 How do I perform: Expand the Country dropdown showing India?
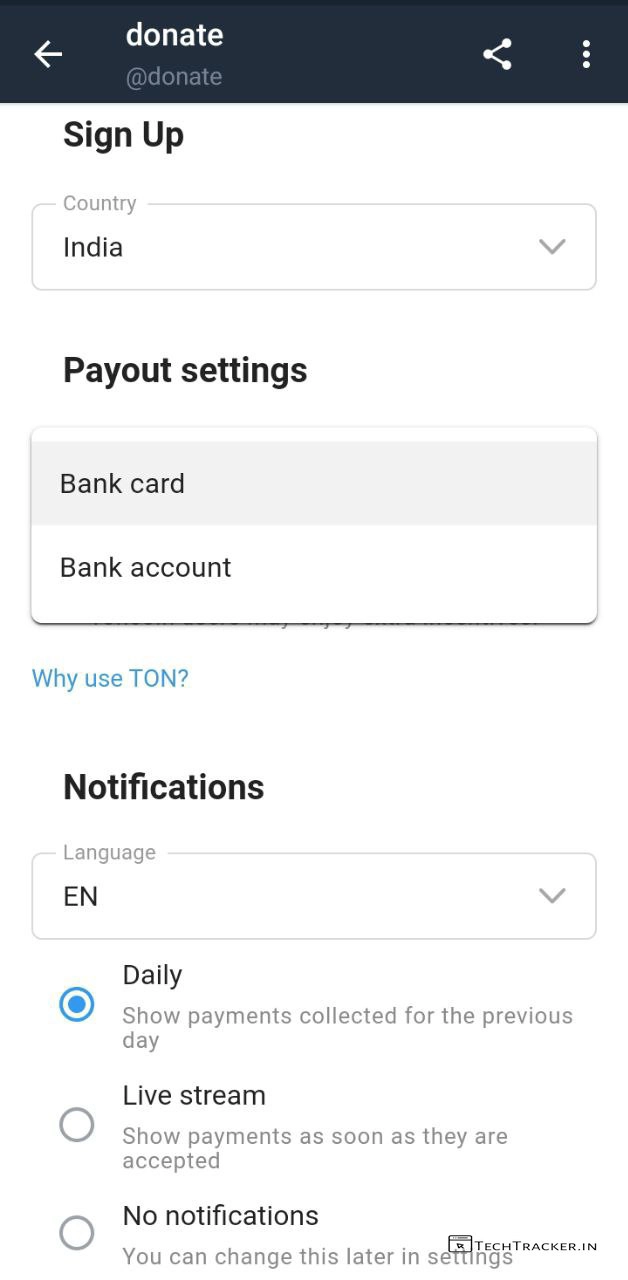click(x=314, y=247)
